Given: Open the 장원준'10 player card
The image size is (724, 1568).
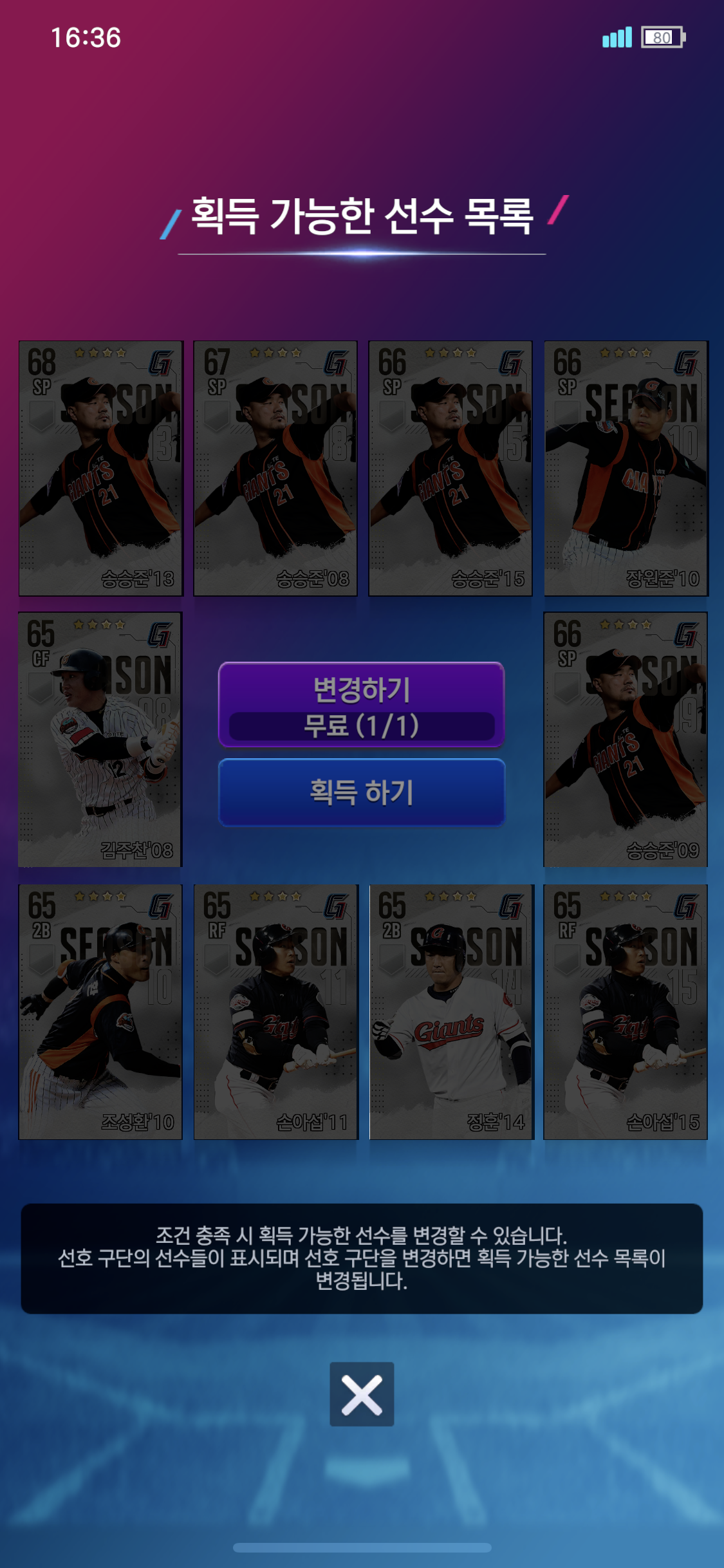Looking at the screenshot, I should pyautogui.click(x=626, y=469).
